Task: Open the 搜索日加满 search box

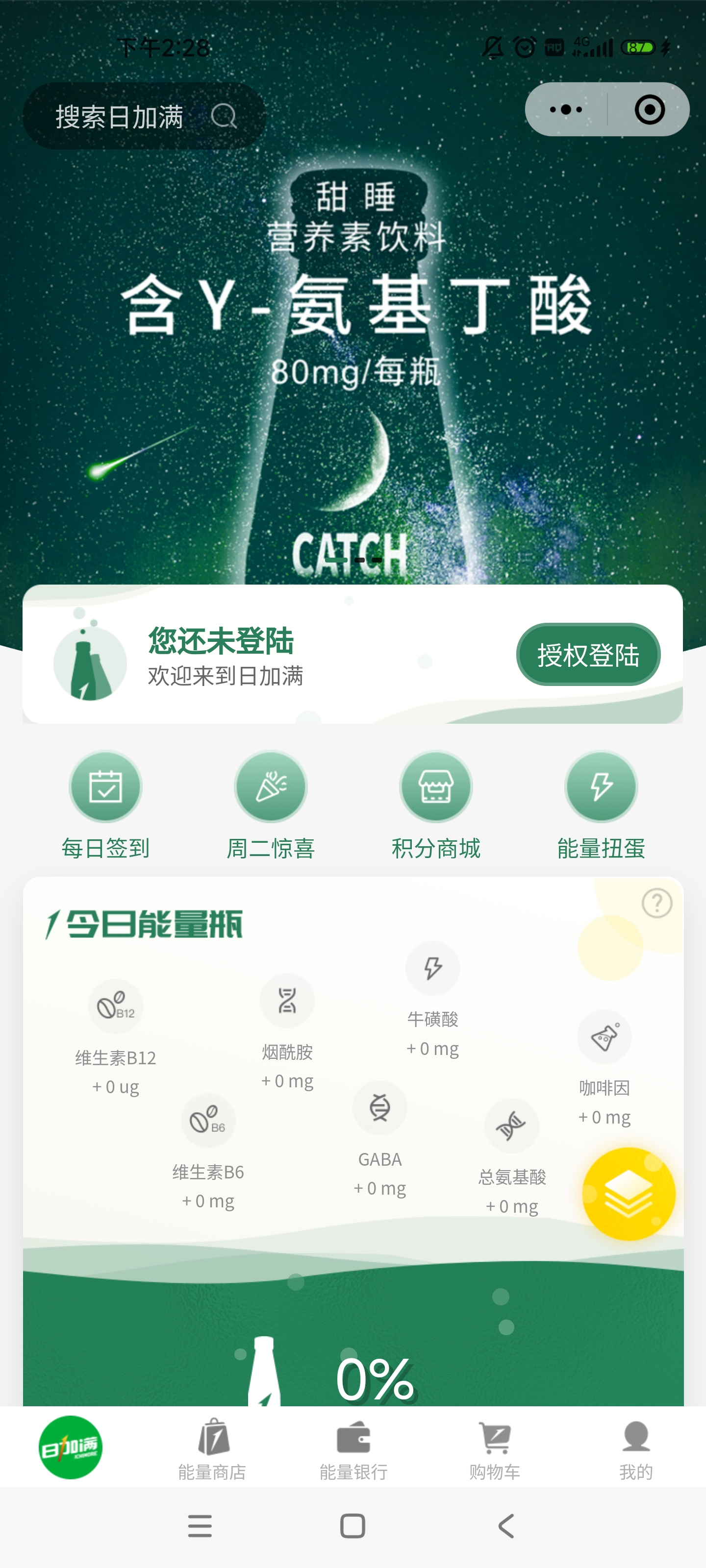Action: (144, 116)
